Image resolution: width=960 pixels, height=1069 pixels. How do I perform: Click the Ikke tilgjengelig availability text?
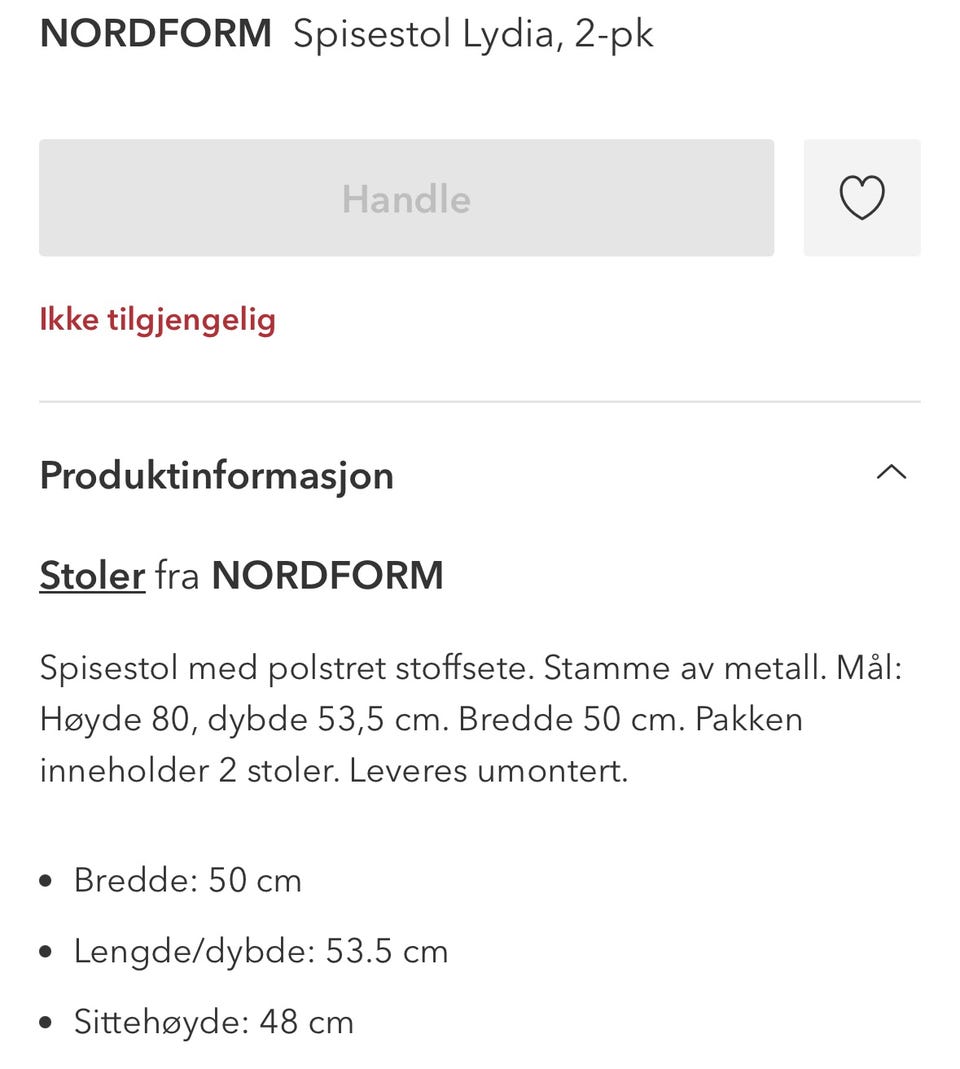(157, 319)
